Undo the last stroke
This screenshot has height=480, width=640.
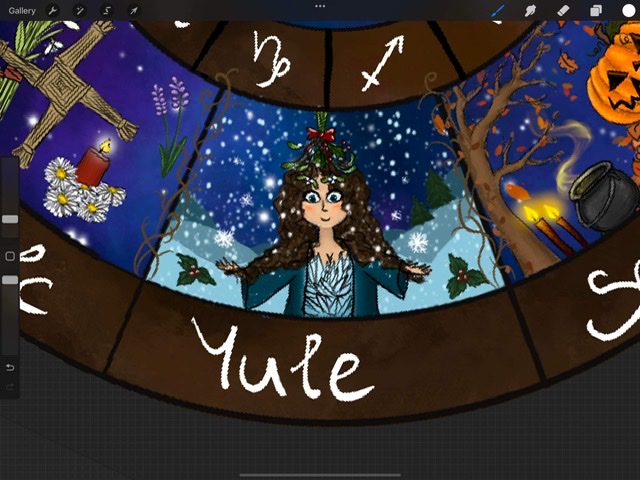coord(10,368)
